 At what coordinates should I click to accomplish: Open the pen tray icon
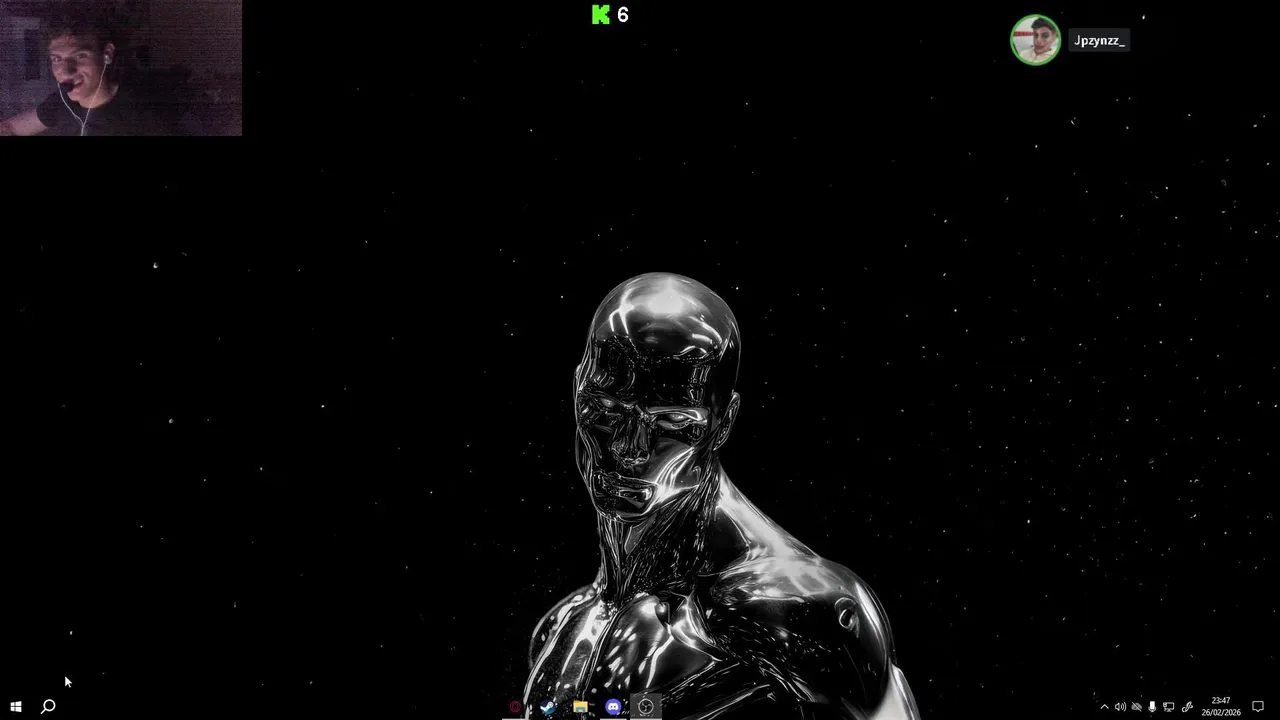(x=1187, y=707)
